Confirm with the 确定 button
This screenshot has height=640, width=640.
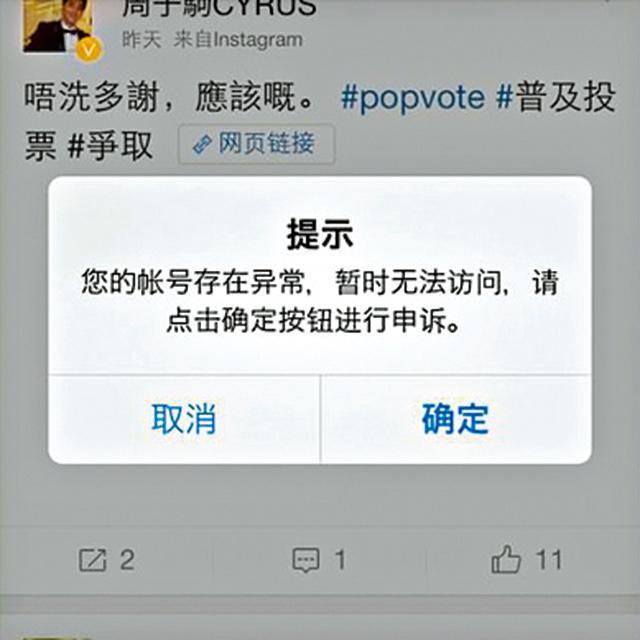pos(455,418)
